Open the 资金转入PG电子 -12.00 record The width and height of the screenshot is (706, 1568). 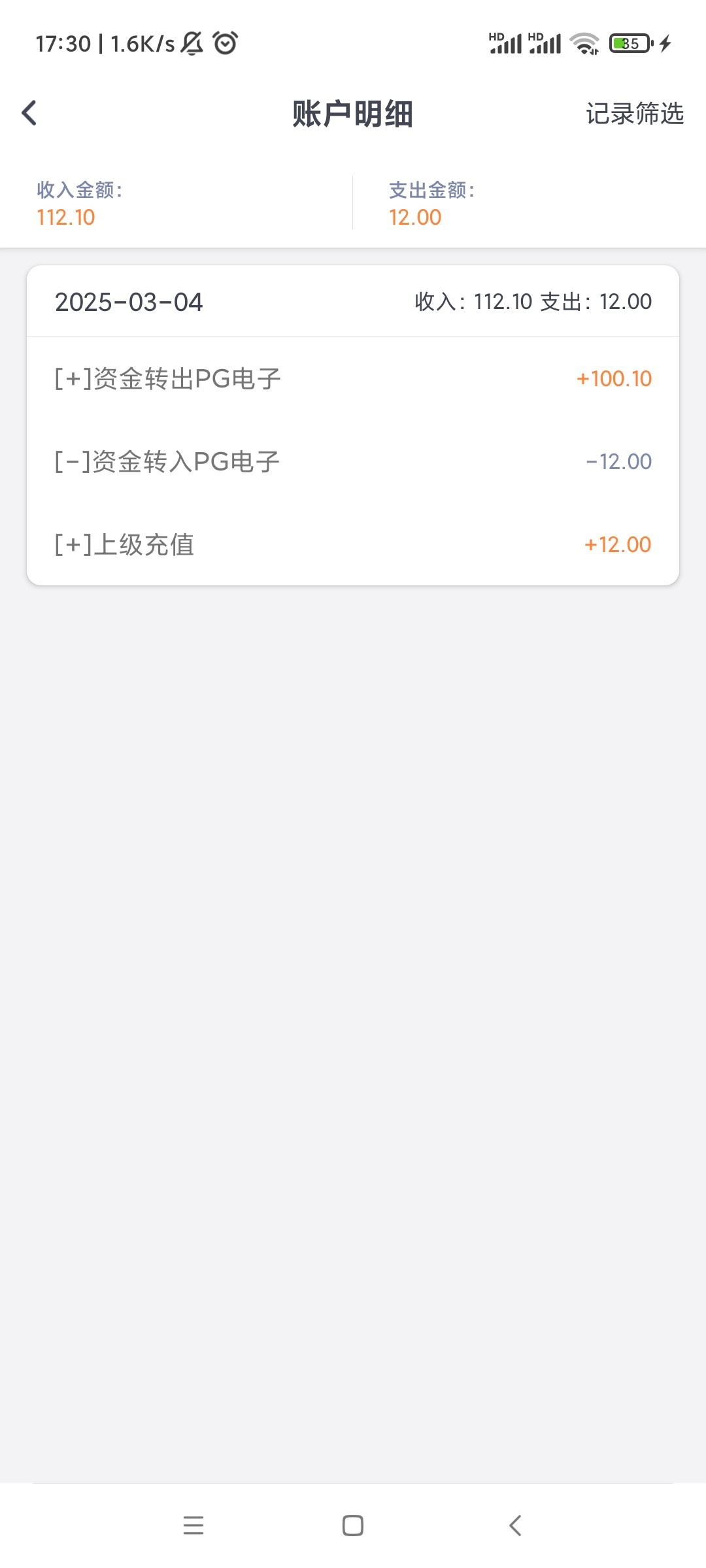coord(353,462)
